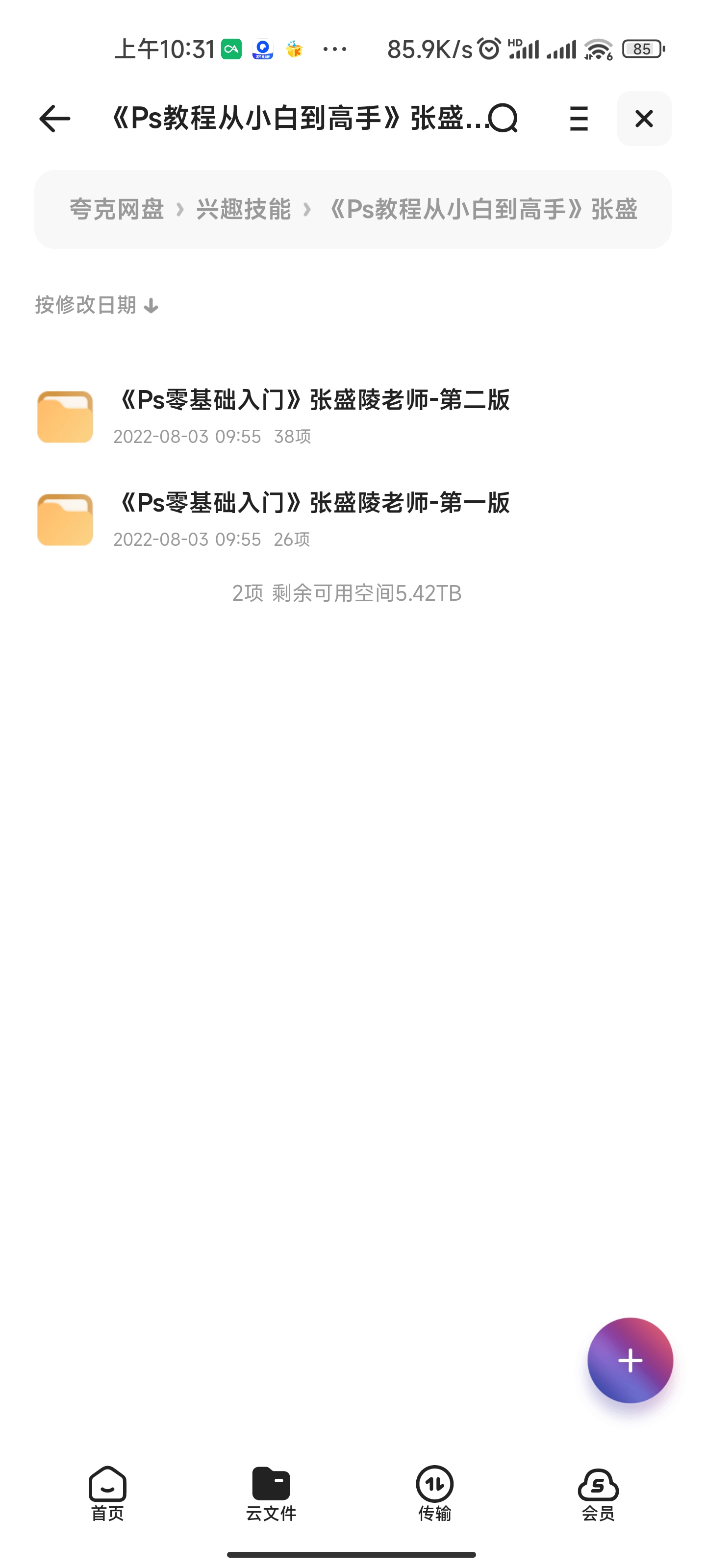Open folder 《Ps零基础入门》张盛陵老师-第二版
This screenshot has width=706, height=1568.
311,416
